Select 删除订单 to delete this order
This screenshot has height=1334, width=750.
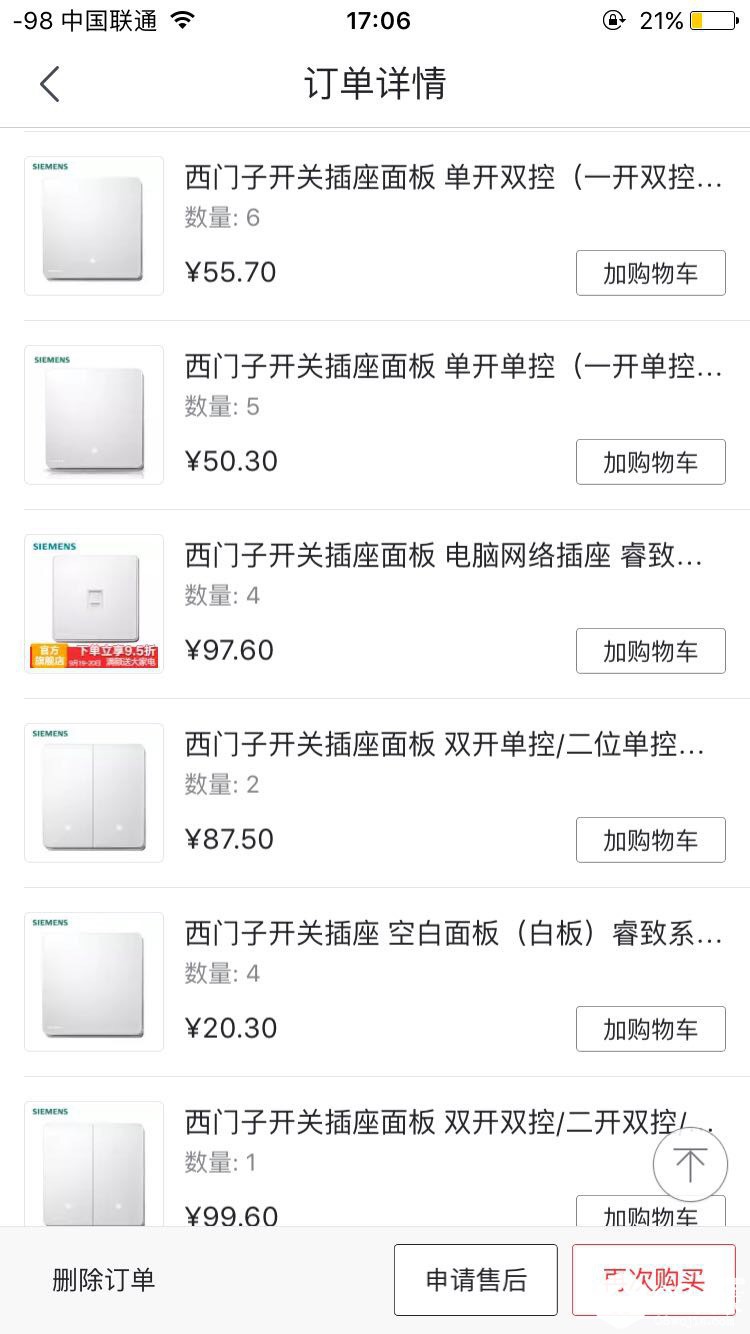point(104,1280)
